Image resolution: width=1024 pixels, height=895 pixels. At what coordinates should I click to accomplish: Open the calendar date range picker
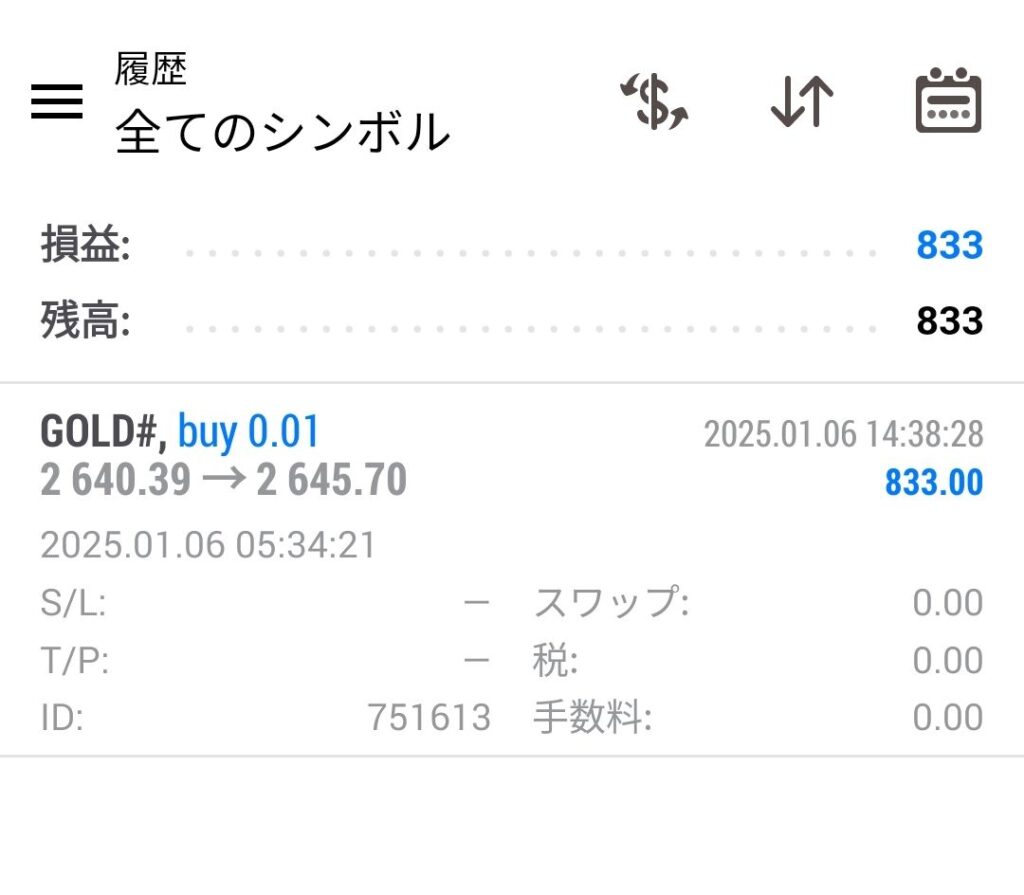pyautogui.click(x=948, y=101)
